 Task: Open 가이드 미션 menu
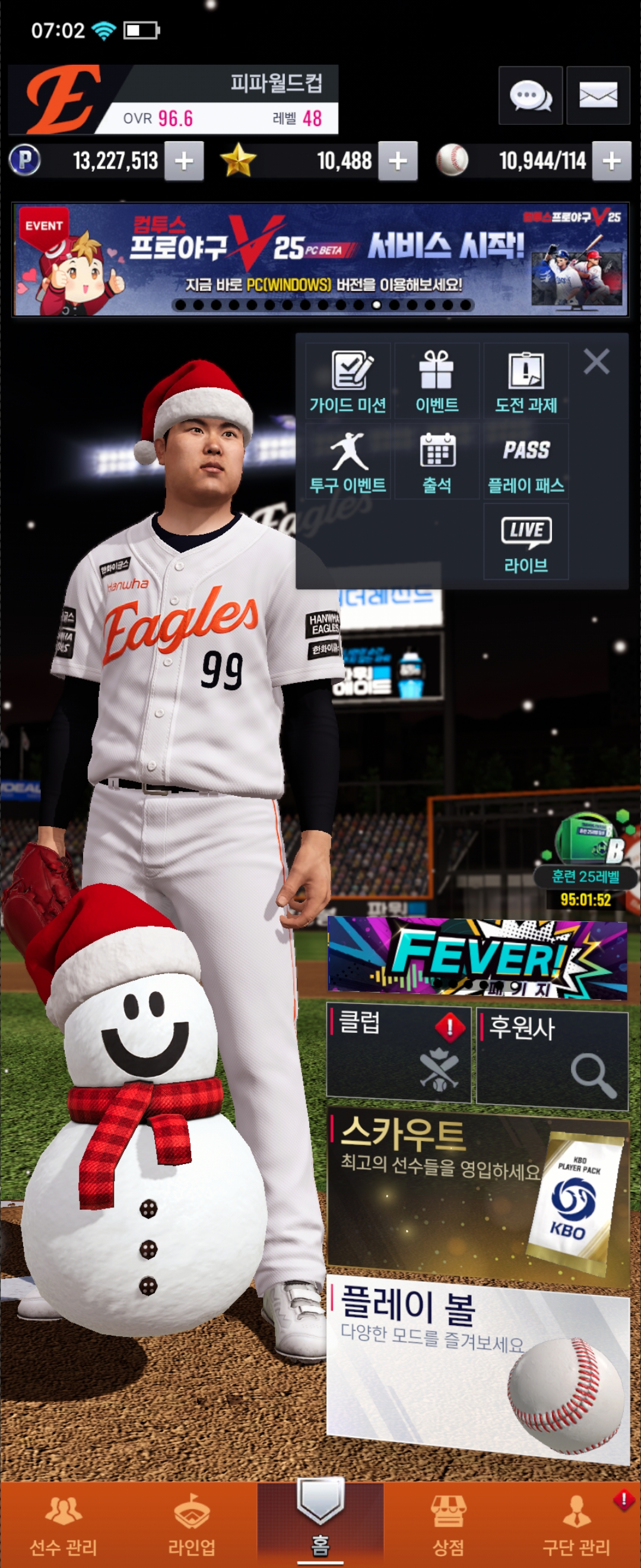tap(348, 381)
